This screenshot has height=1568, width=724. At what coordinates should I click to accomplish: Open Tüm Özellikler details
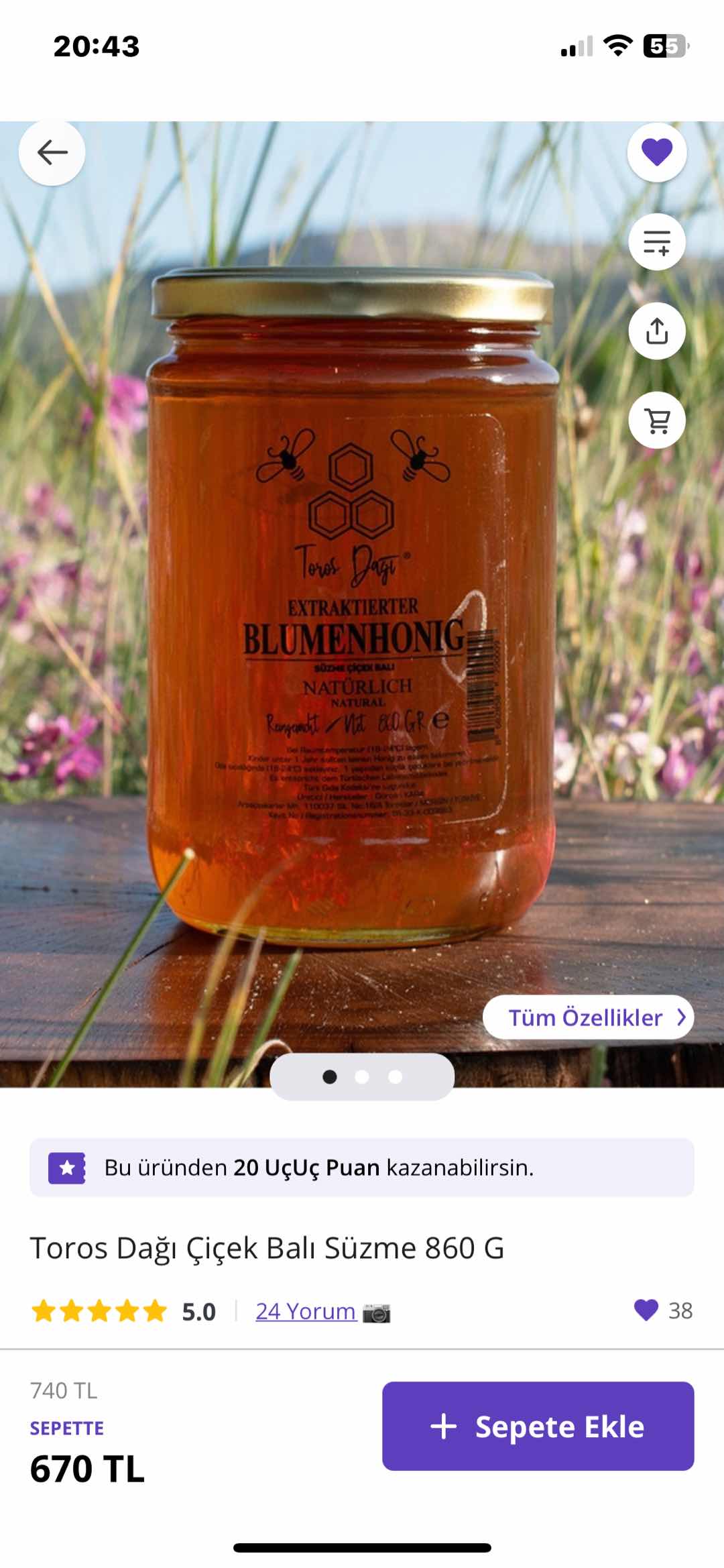[x=588, y=1017]
